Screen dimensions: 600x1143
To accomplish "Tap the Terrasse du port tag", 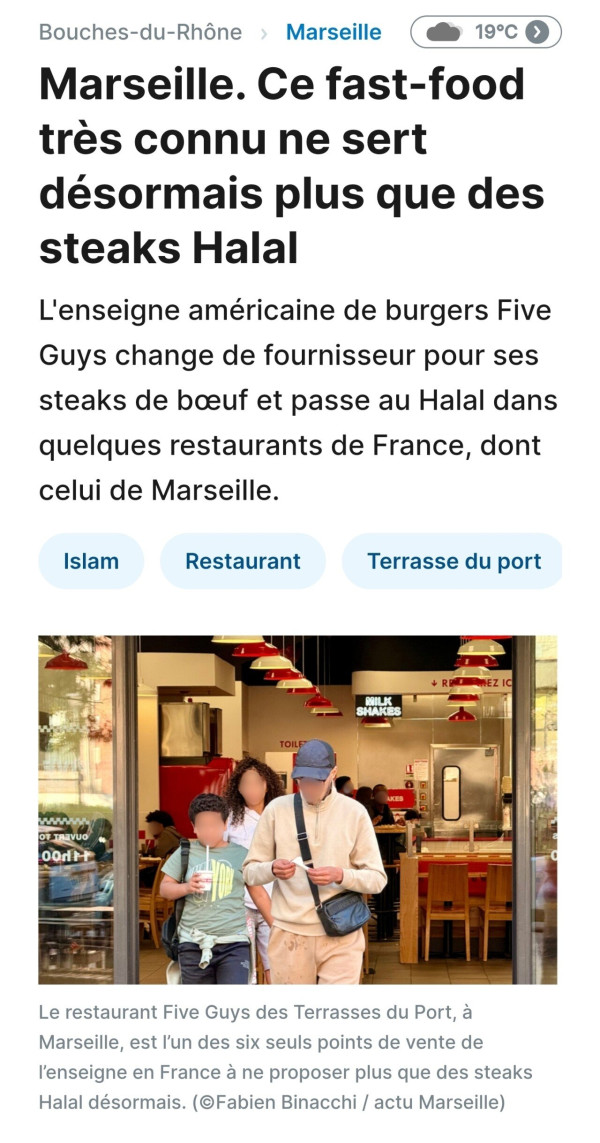I will (452, 561).
